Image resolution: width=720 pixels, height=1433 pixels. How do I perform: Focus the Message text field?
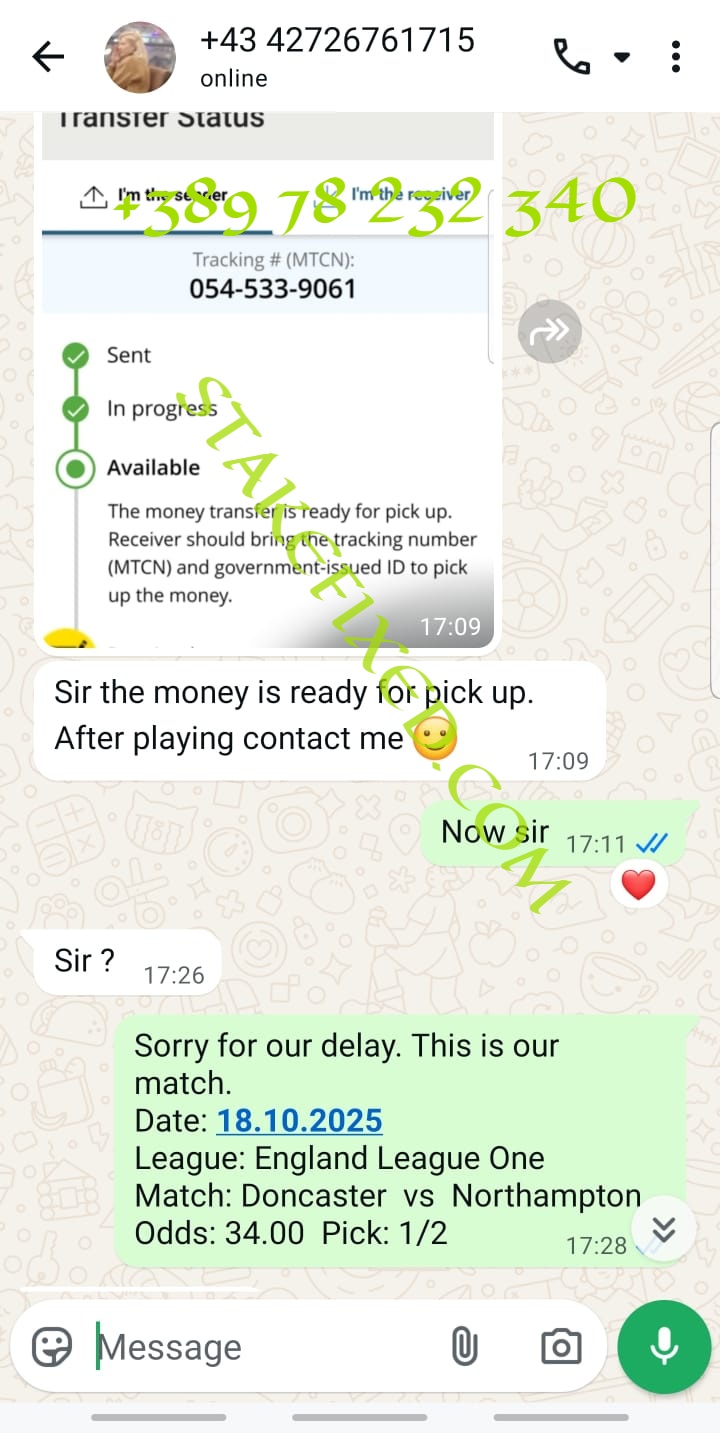(260, 1346)
